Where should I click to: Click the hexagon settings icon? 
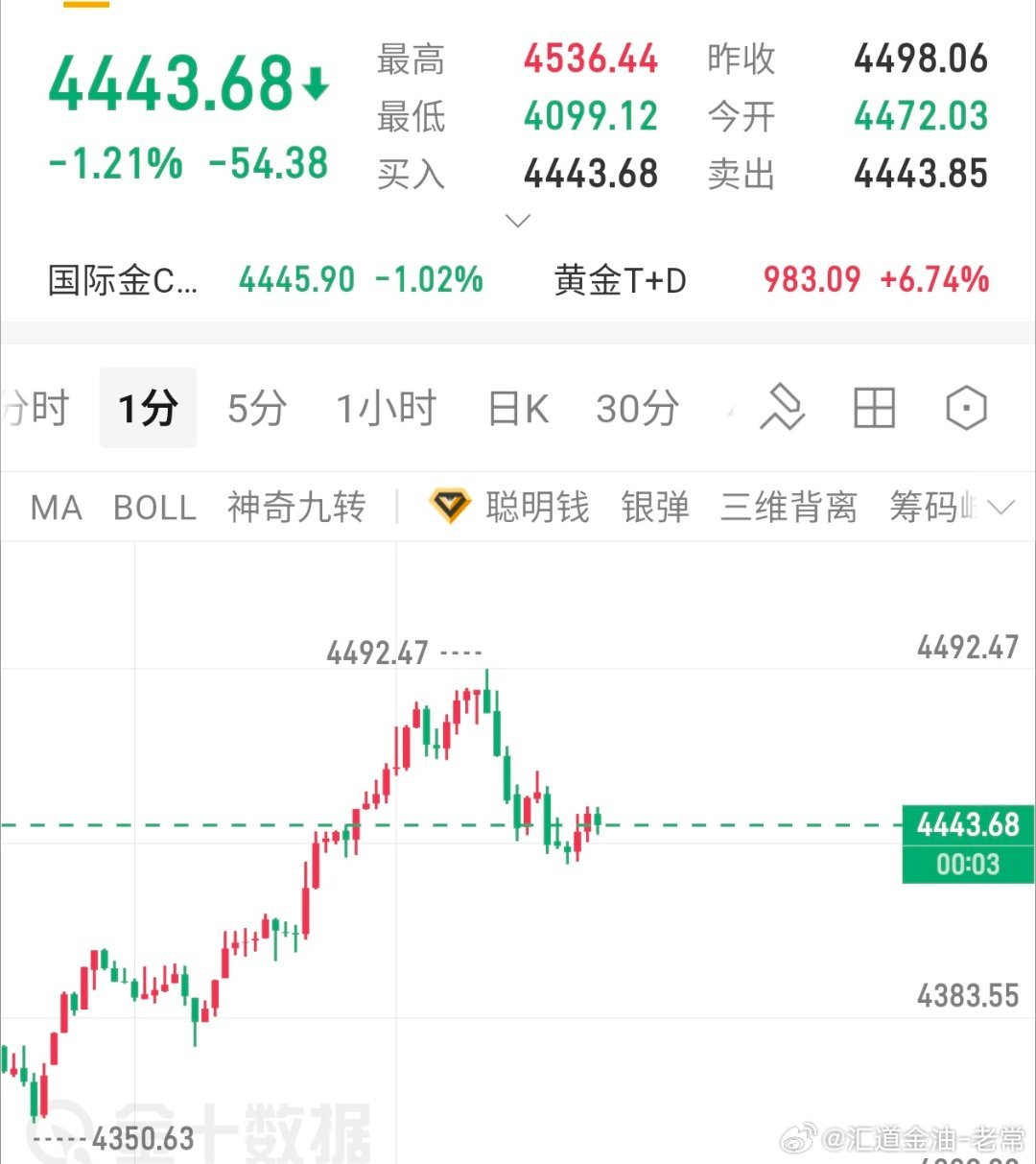pyautogui.click(x=965, y=407)
